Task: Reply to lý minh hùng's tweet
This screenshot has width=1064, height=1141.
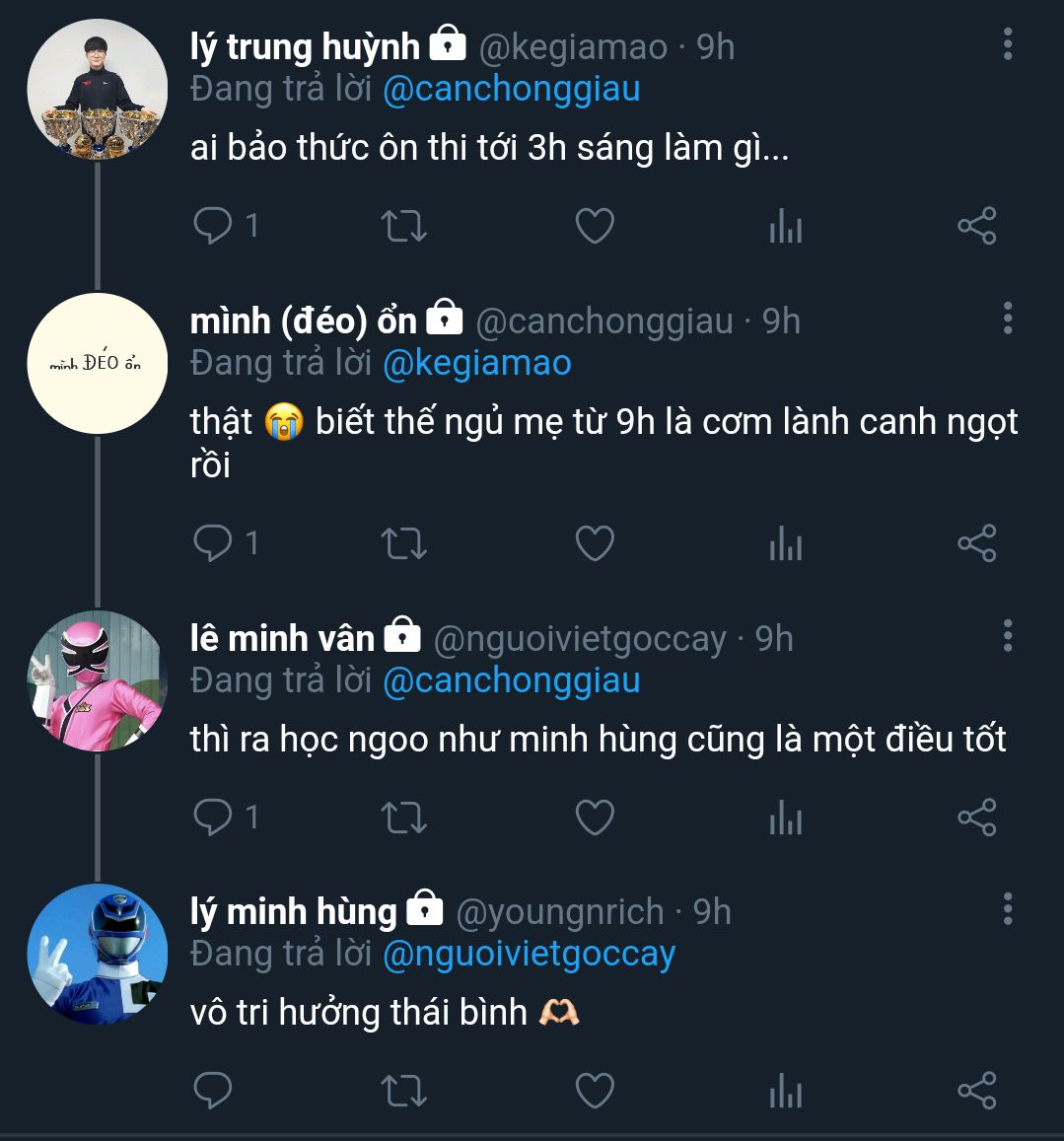Action: pos(212,1091)
